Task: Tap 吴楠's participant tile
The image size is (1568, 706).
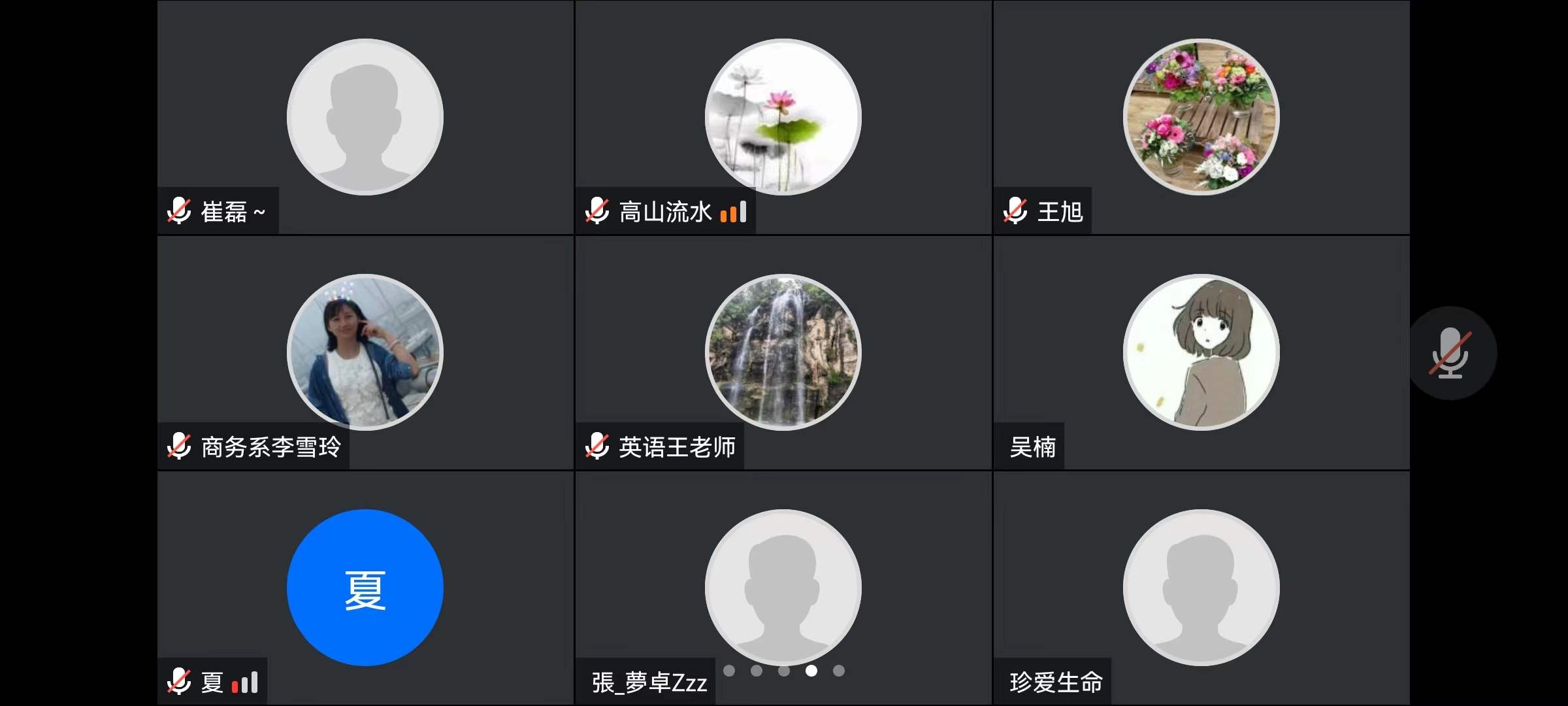Action: point(1201,352)
